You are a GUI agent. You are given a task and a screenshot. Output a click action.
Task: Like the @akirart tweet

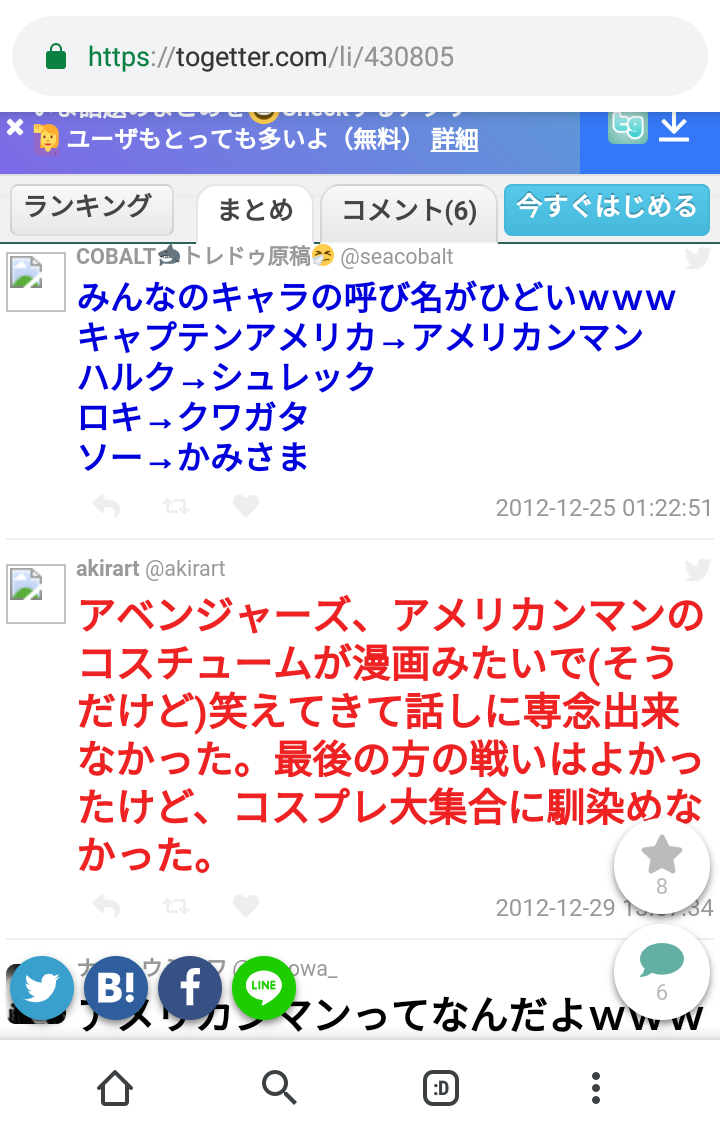(246, 906)
